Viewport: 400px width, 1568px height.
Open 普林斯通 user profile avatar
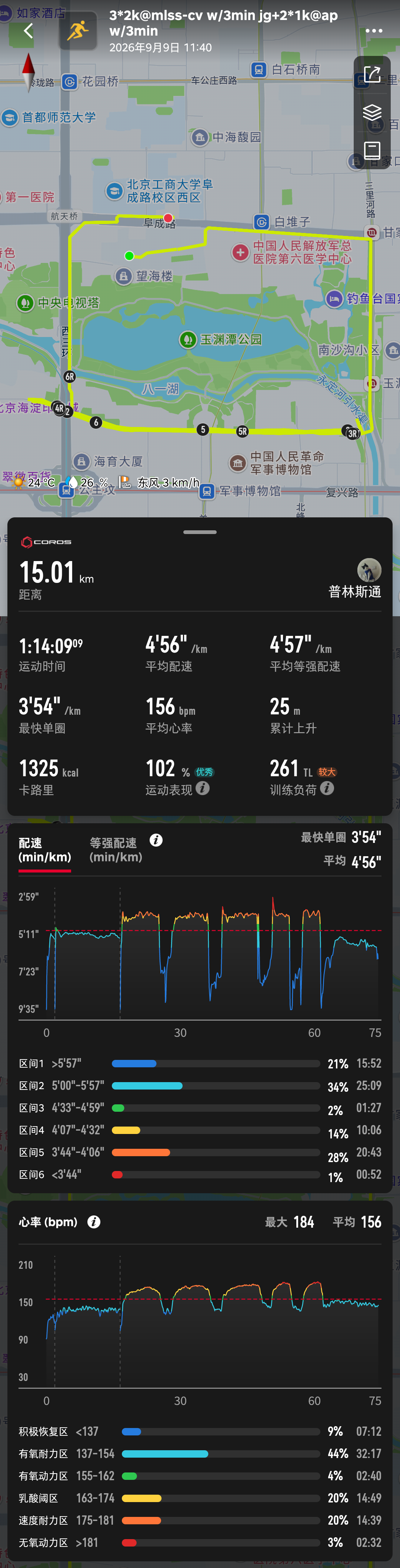point(369,570)
